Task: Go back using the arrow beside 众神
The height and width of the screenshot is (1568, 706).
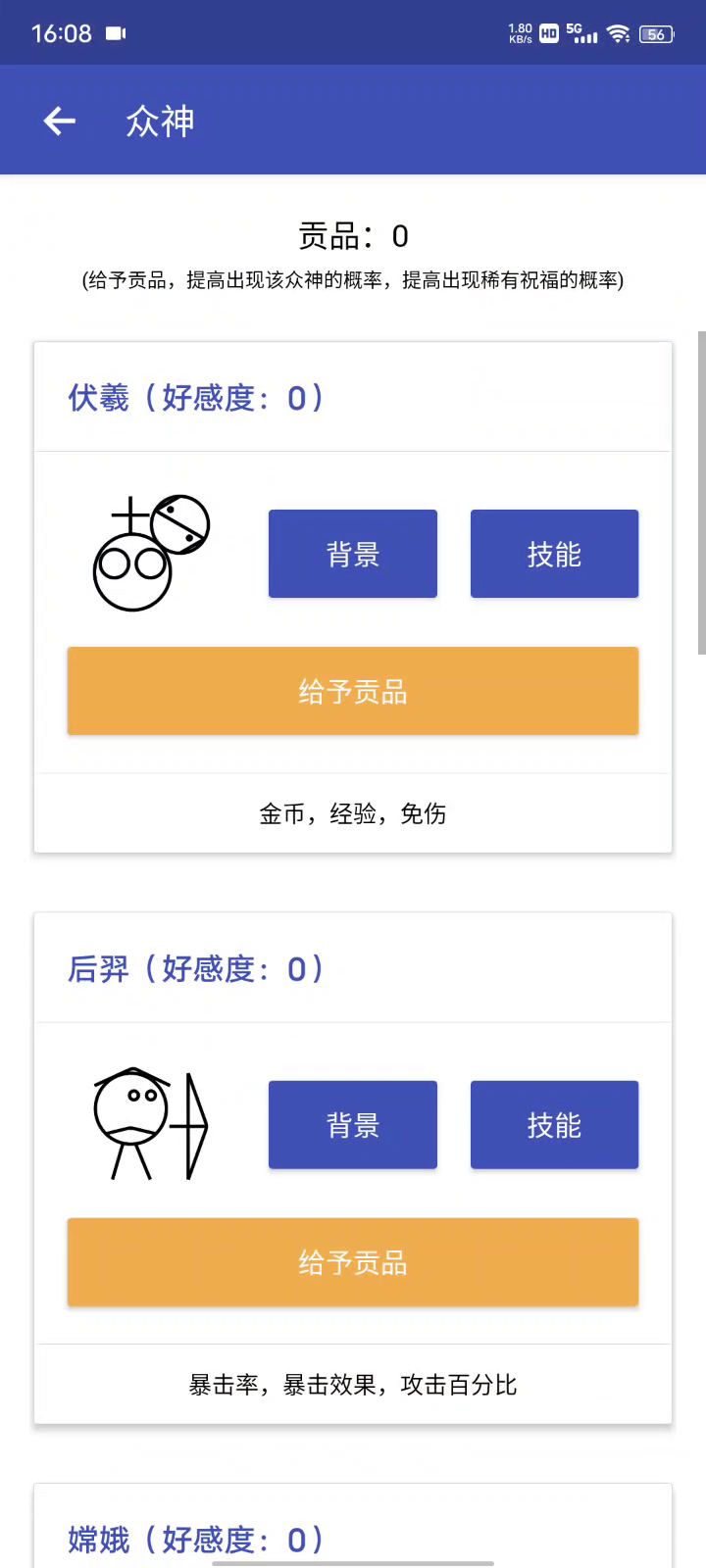Action: tap(60, 121)
